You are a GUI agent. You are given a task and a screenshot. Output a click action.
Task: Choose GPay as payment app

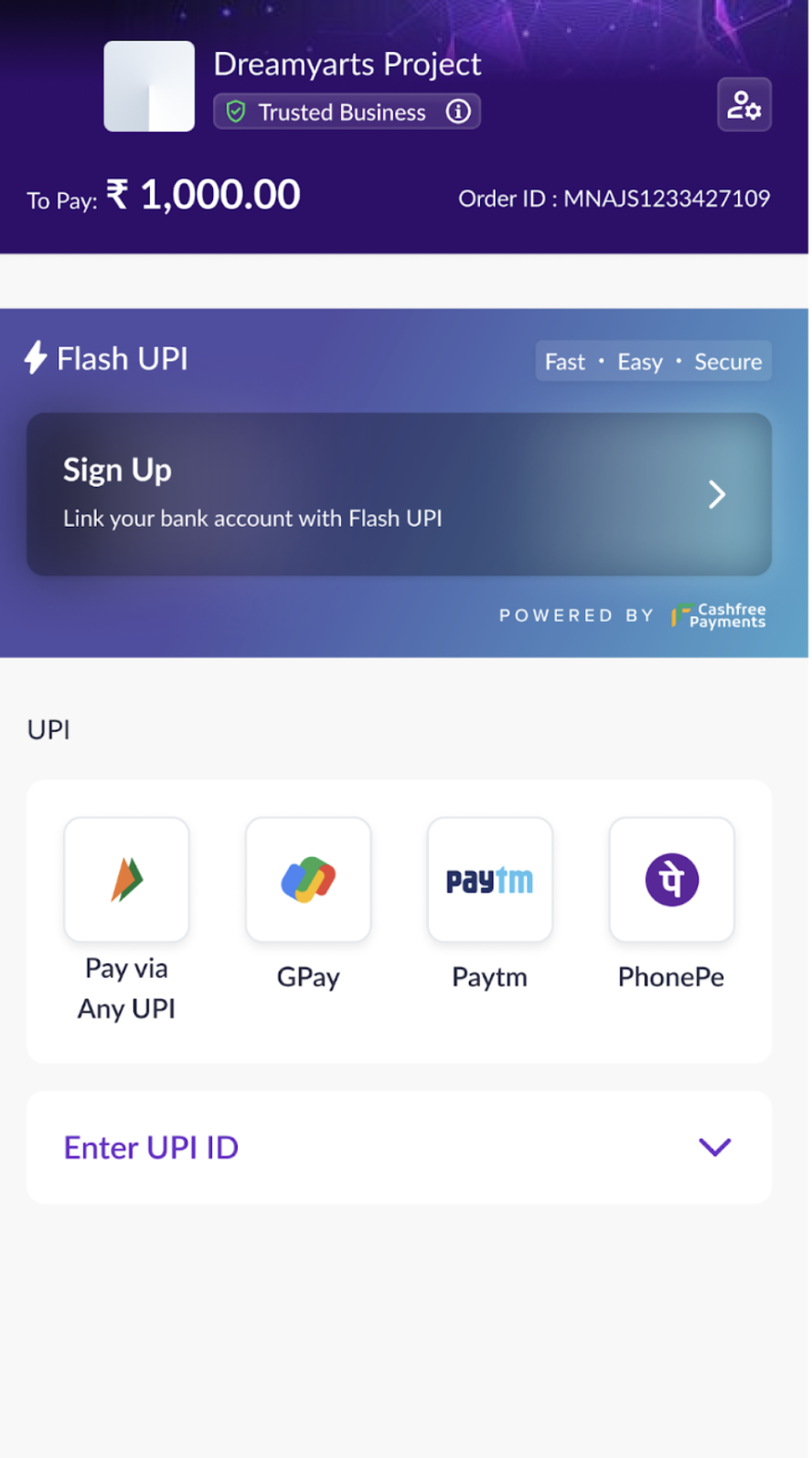coord(308,880)
